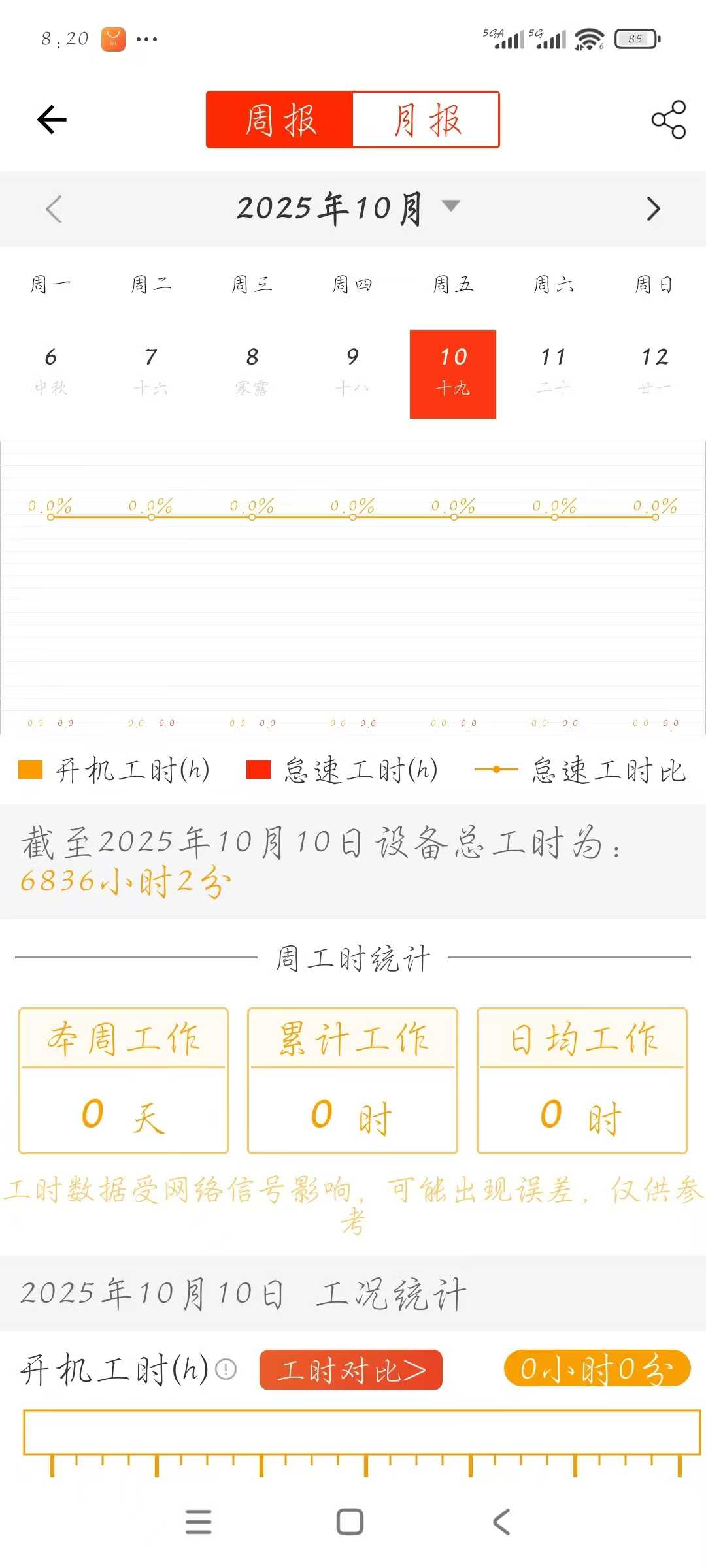Tap the info icon beside 开机工时(h)
The image size is (706, 1568).
click(226, 1369)
